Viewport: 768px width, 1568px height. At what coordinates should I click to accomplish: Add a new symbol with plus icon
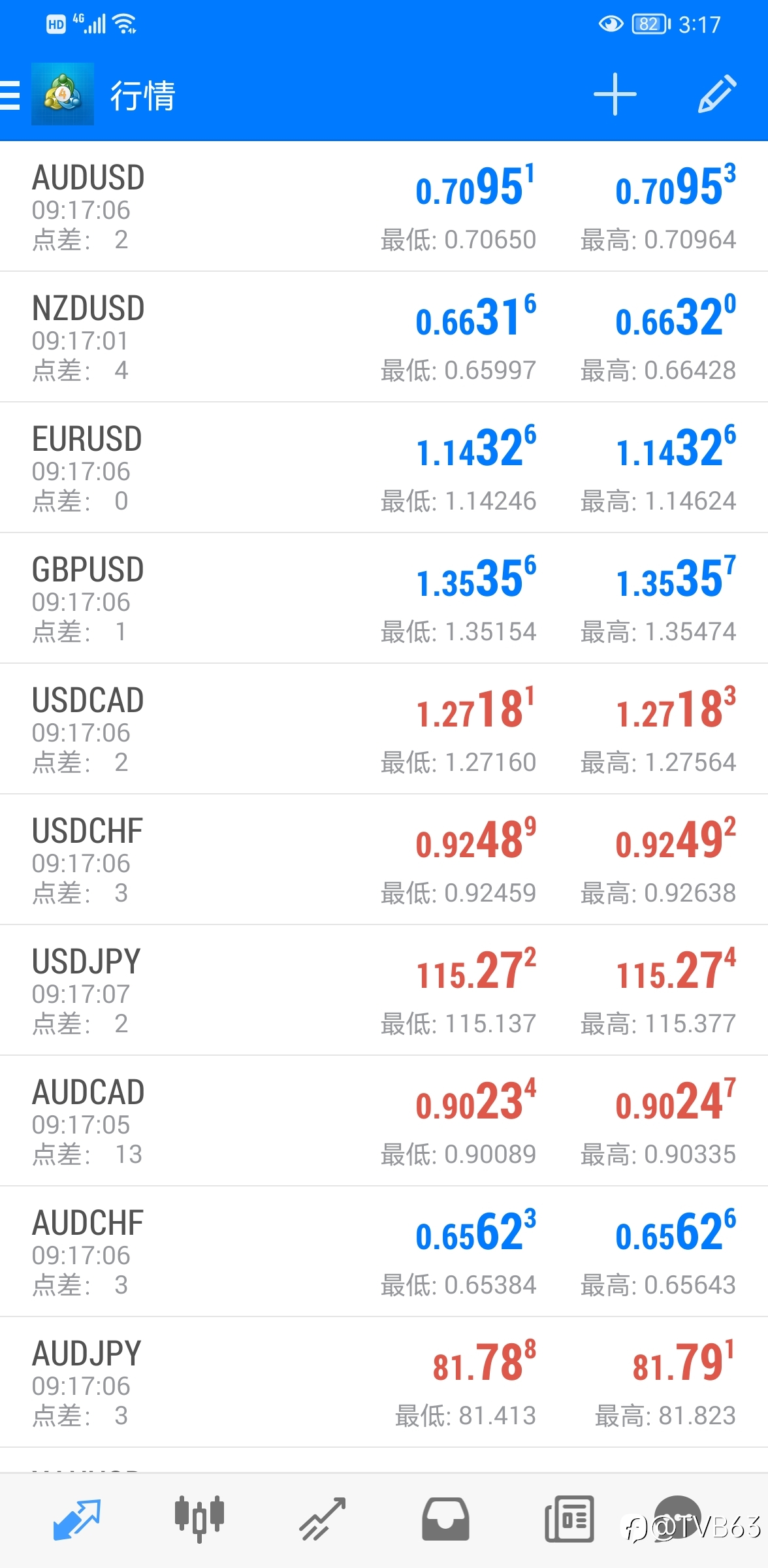tap(615, 95)
